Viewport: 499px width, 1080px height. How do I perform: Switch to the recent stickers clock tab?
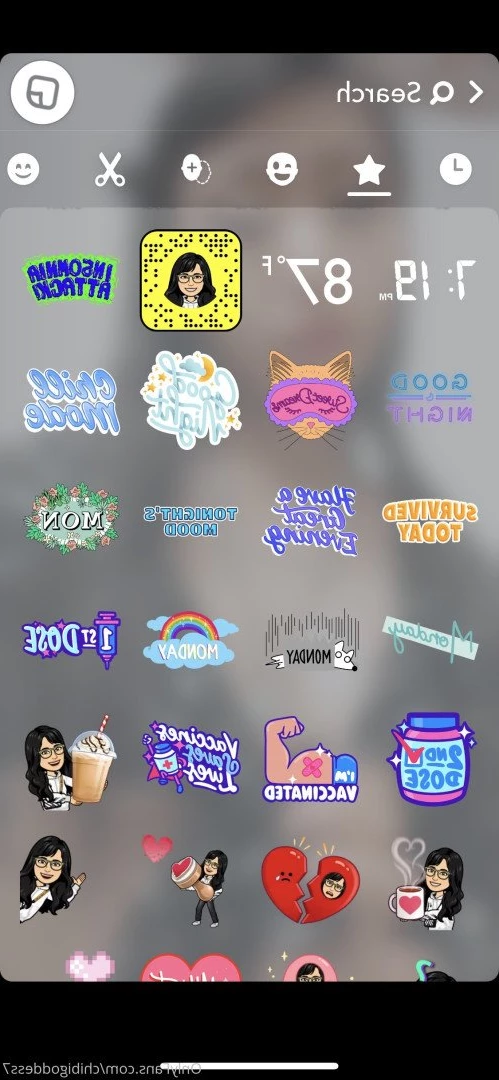coord(456,169)
